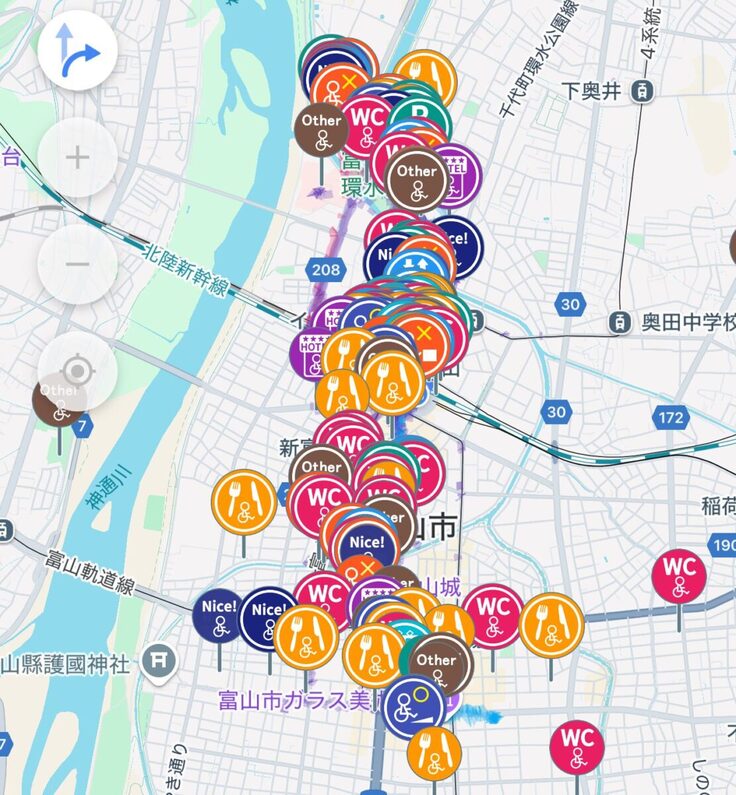
Task: Open the route directions button
Action: [78, 51]
